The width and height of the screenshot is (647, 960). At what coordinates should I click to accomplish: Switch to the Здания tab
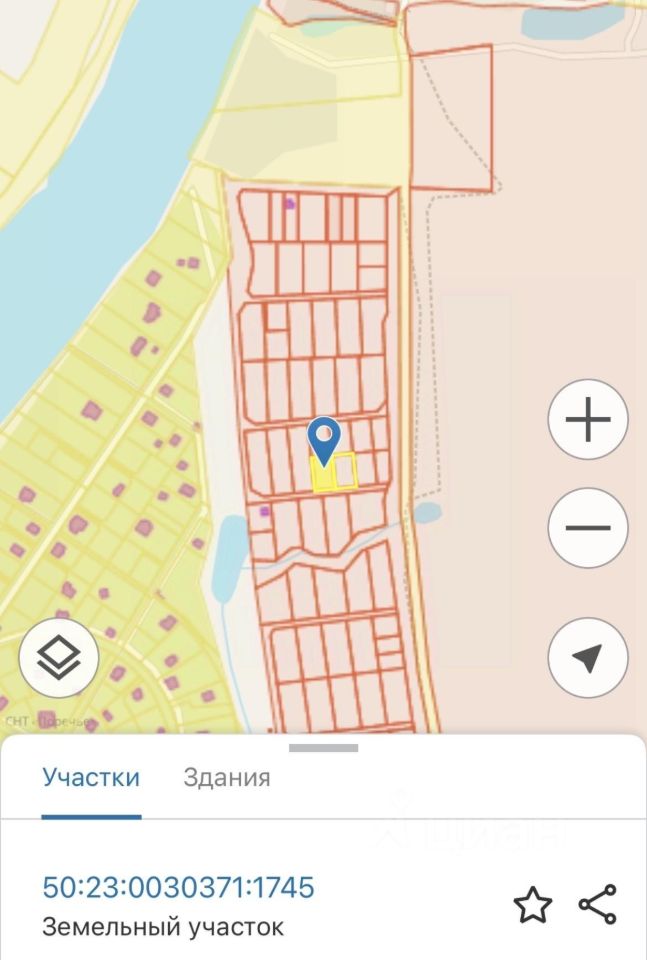click(x=227, y=778)
